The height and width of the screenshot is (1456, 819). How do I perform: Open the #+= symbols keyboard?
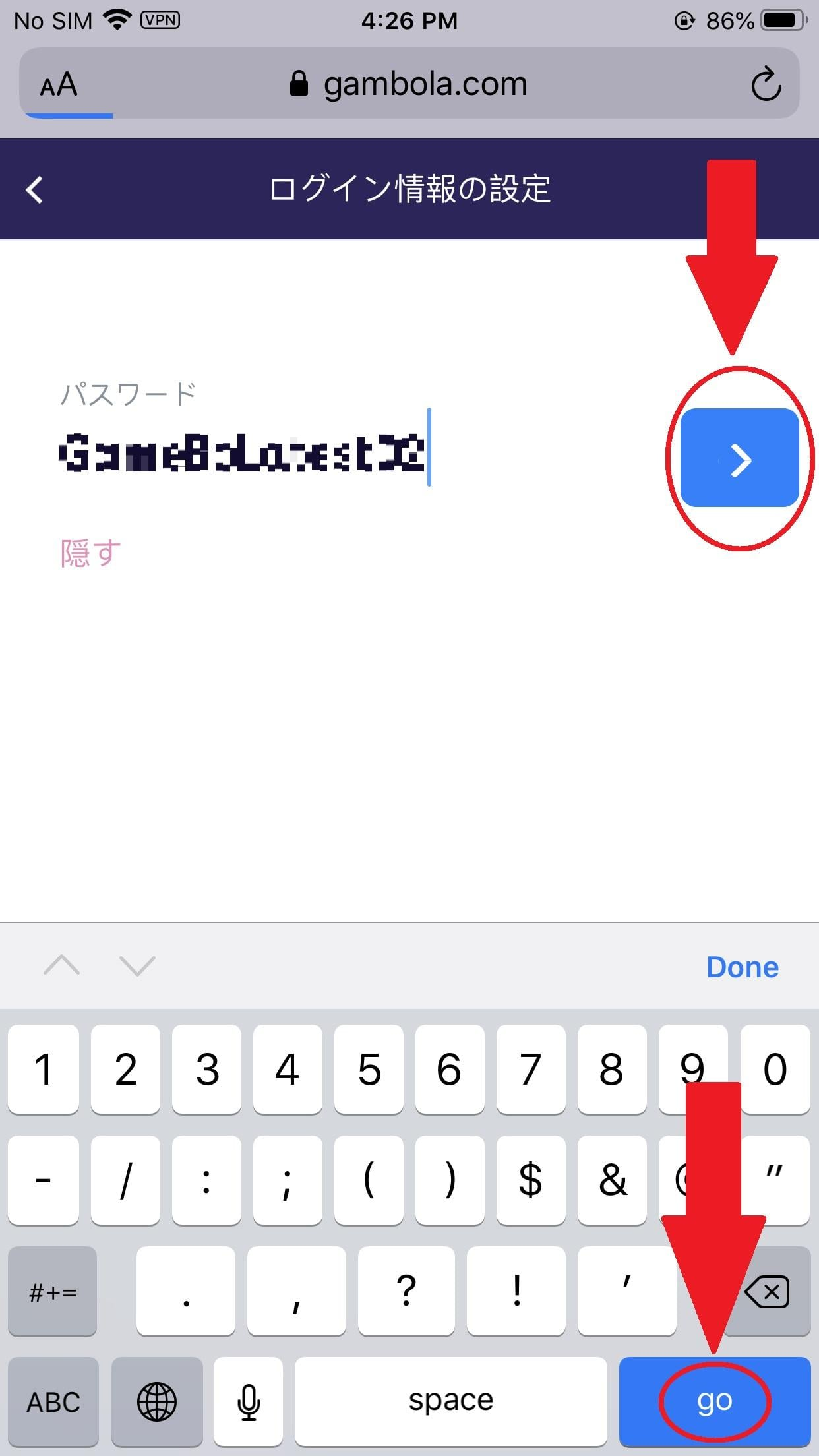(x=53, y=1291)
